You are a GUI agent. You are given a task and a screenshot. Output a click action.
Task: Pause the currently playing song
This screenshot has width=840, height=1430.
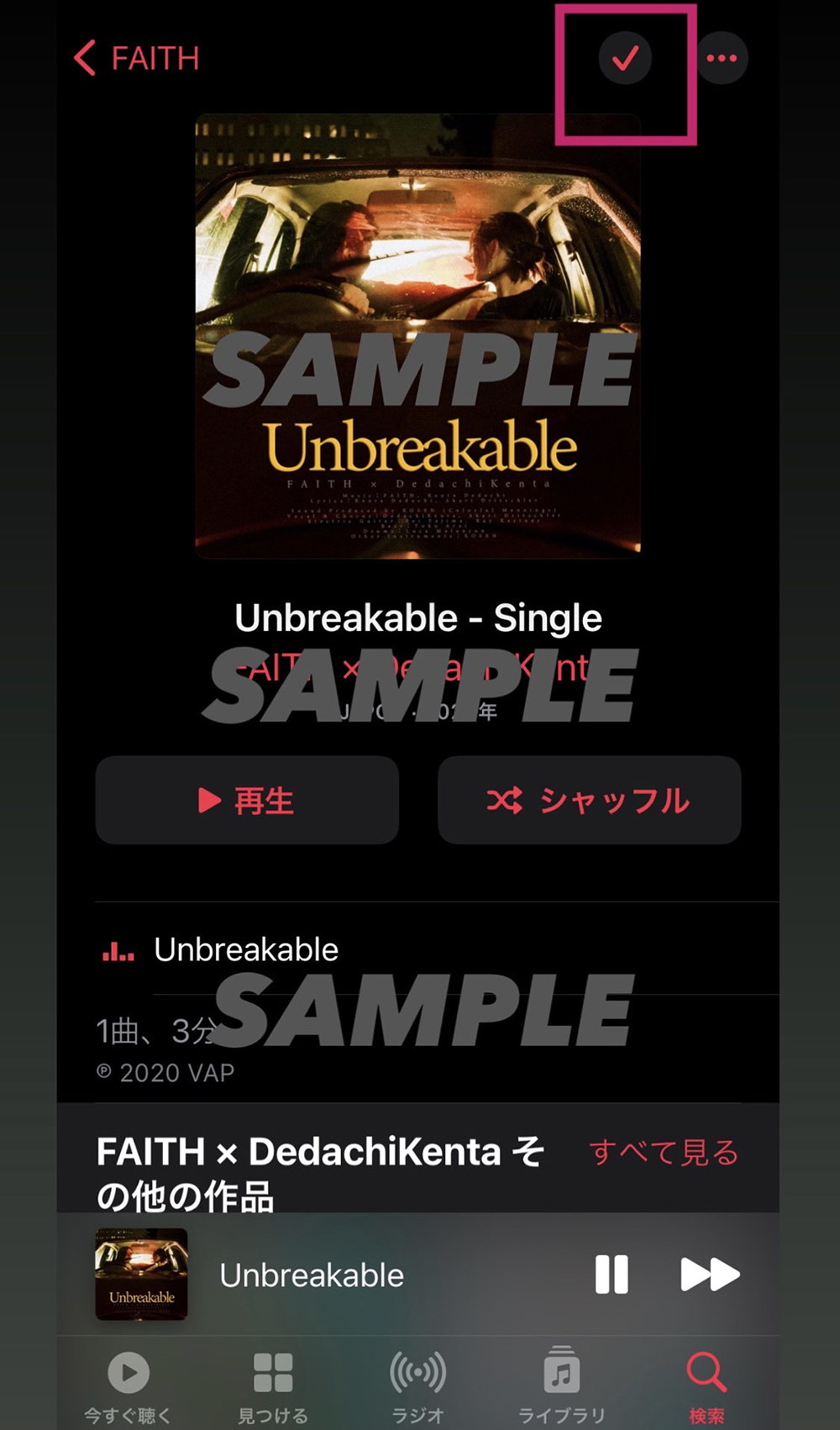612,1275
